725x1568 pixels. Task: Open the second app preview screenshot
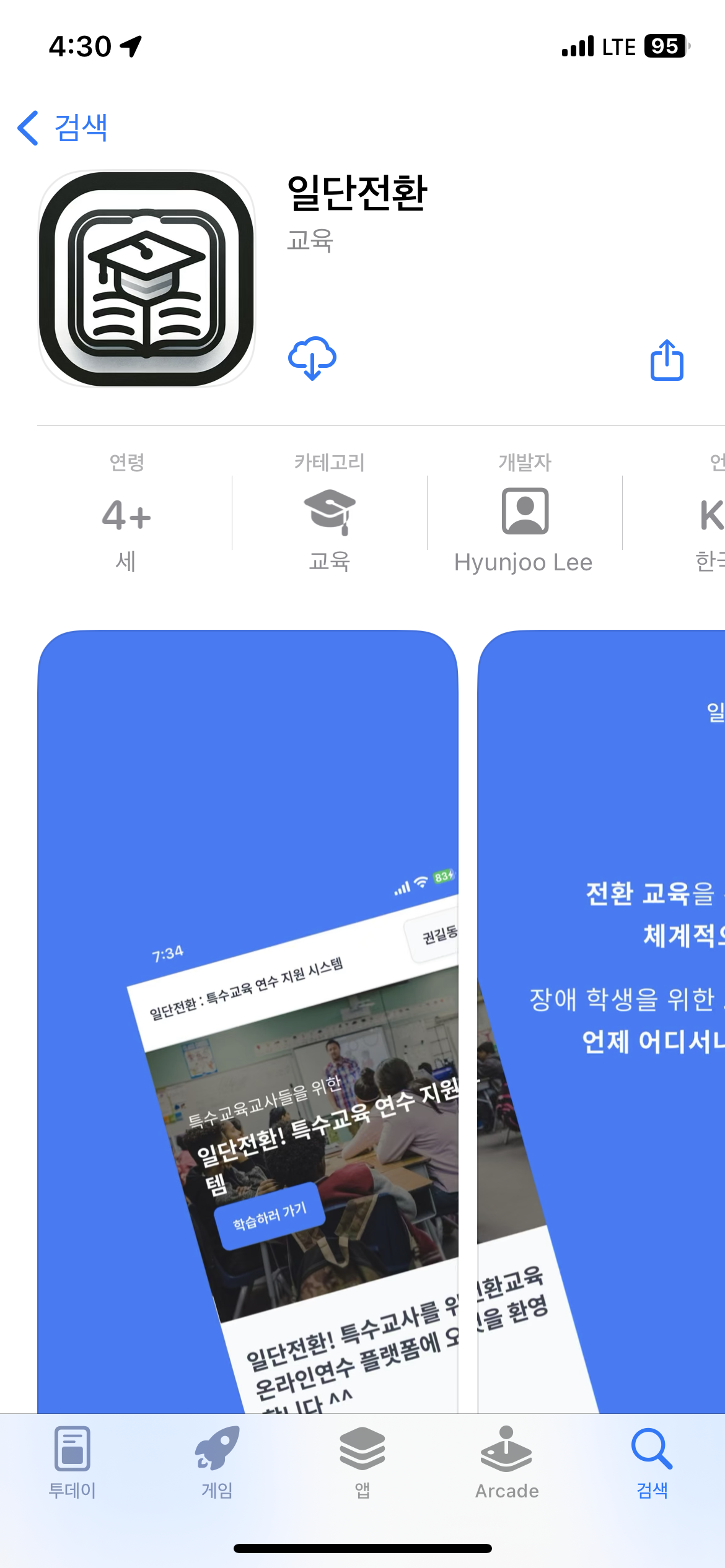[601, 1022]
